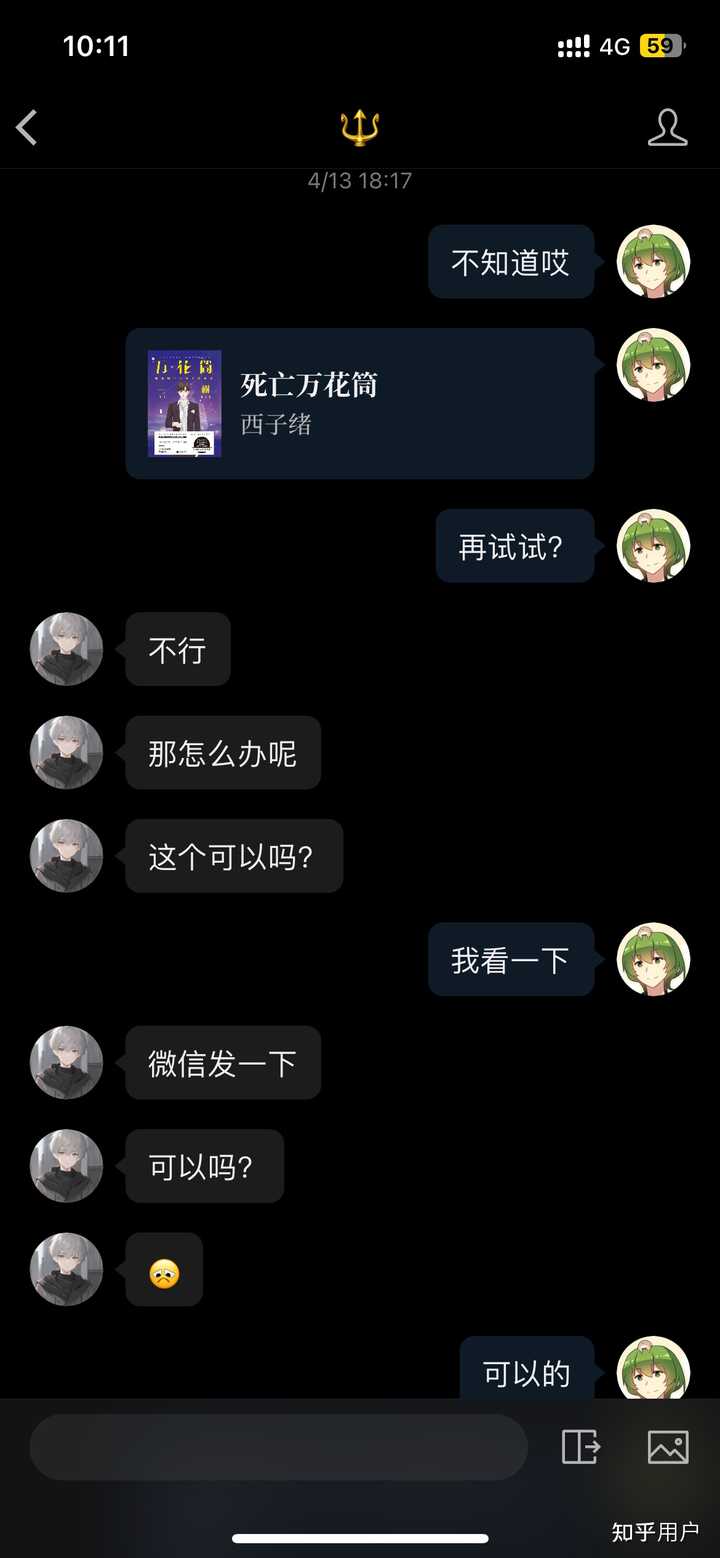720x1558 pixels.
Task: Tap the image attachment icon
Action: pyautogui.click(x=668, y=1447)
